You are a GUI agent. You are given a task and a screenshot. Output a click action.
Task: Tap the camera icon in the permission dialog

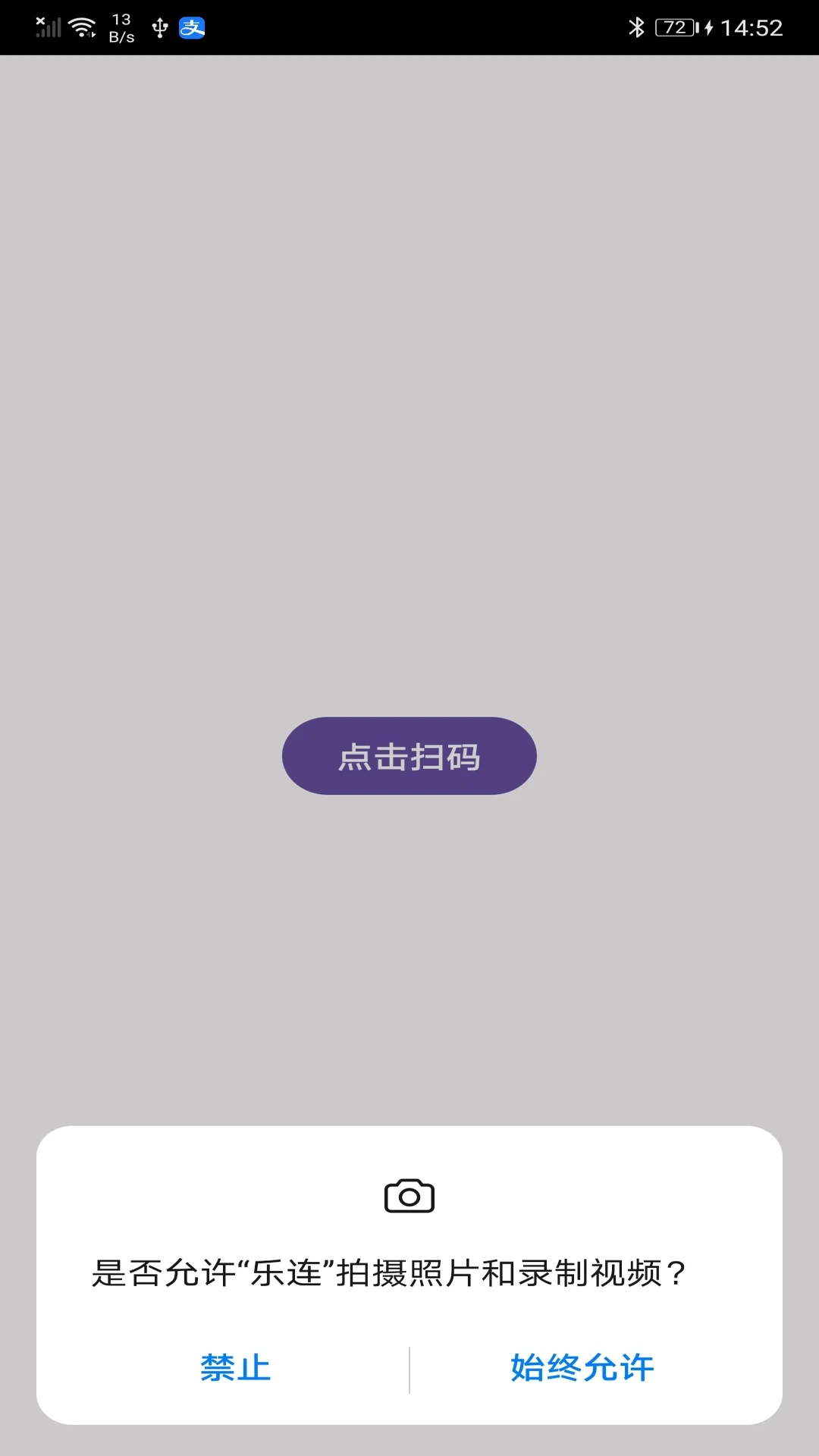[x=409, y=1195]
